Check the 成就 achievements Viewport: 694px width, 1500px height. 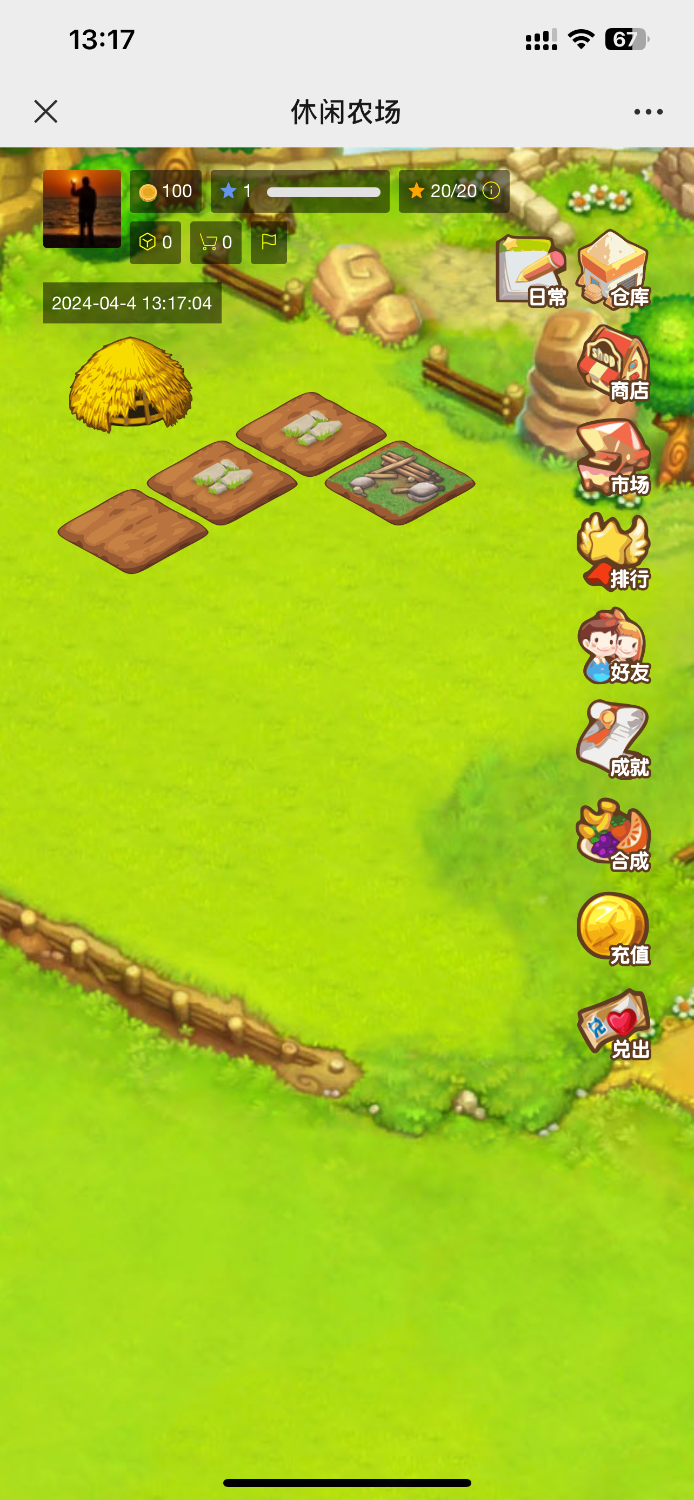[614, 740]
